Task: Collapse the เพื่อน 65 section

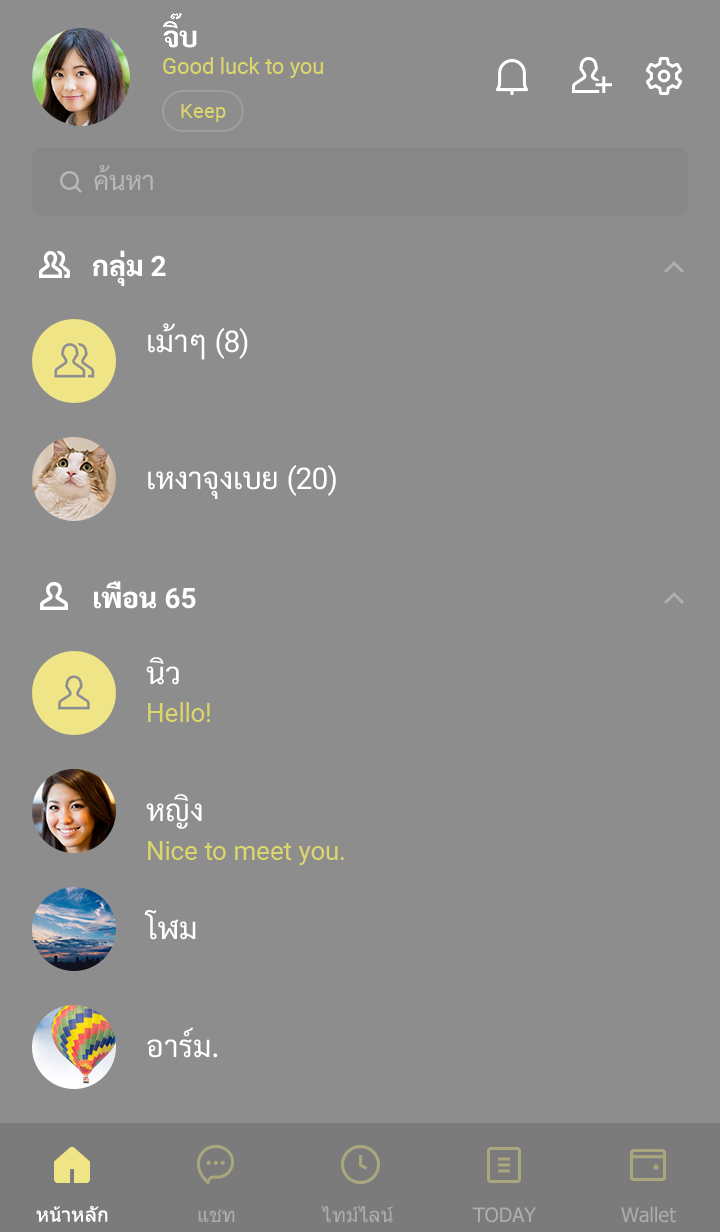Action: (674, 598)
